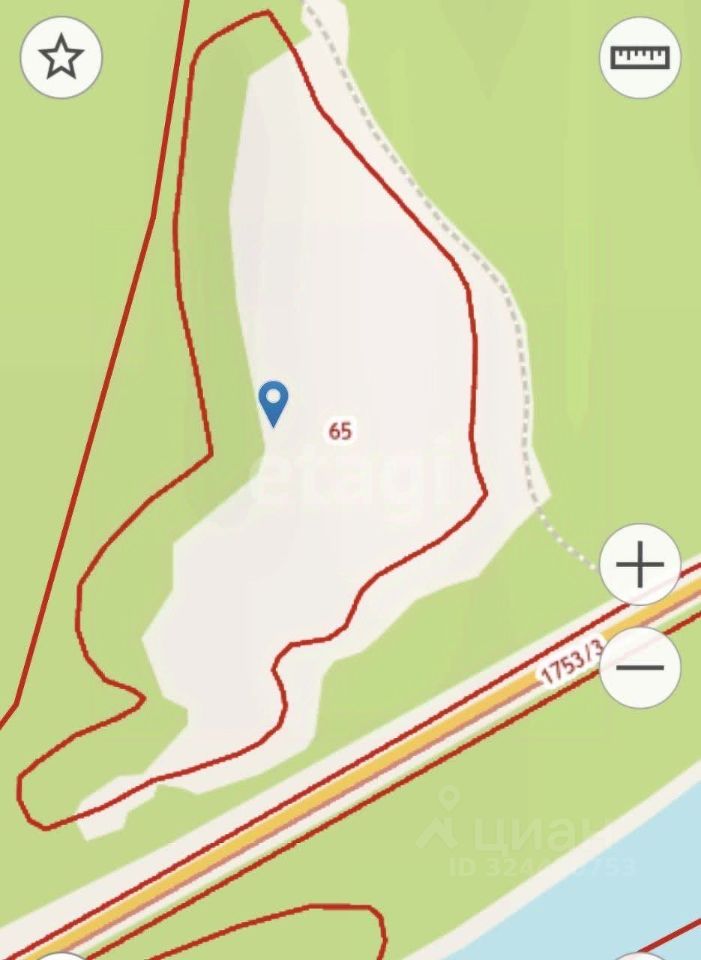Zoom in on the map
701x960 pixels.
pos(640,565)
